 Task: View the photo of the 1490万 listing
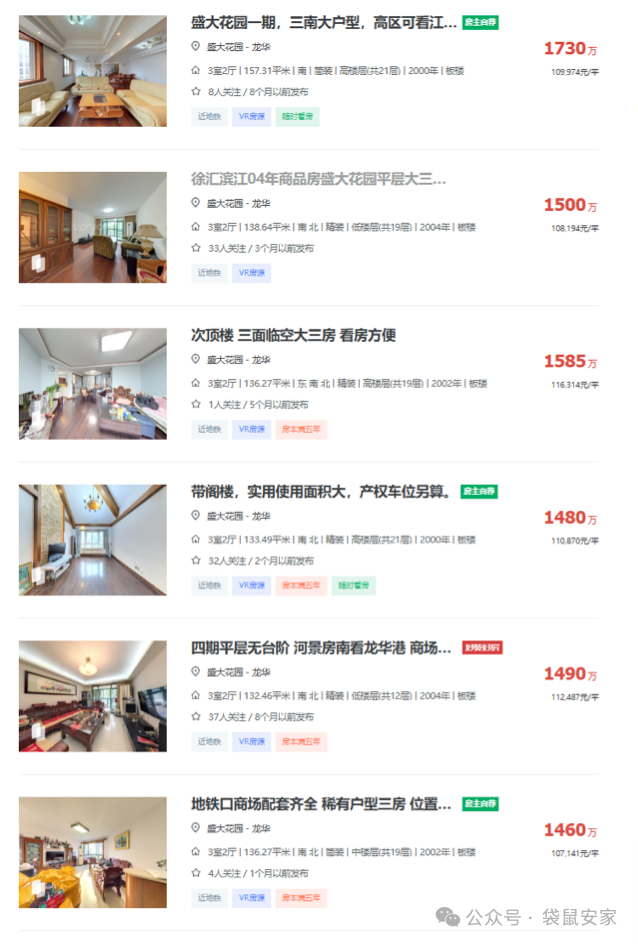click(x=92, y=695)
